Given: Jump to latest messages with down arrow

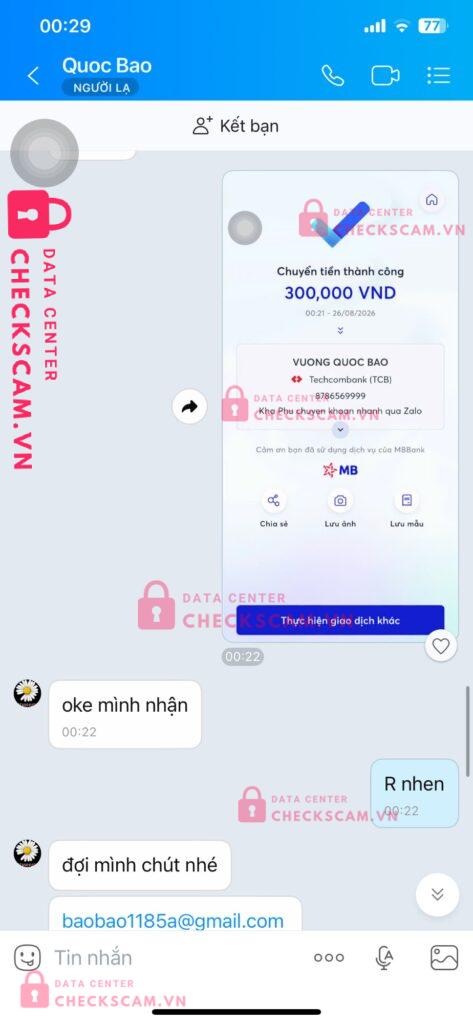Looking at the screenshot, I should pos(437,895).
